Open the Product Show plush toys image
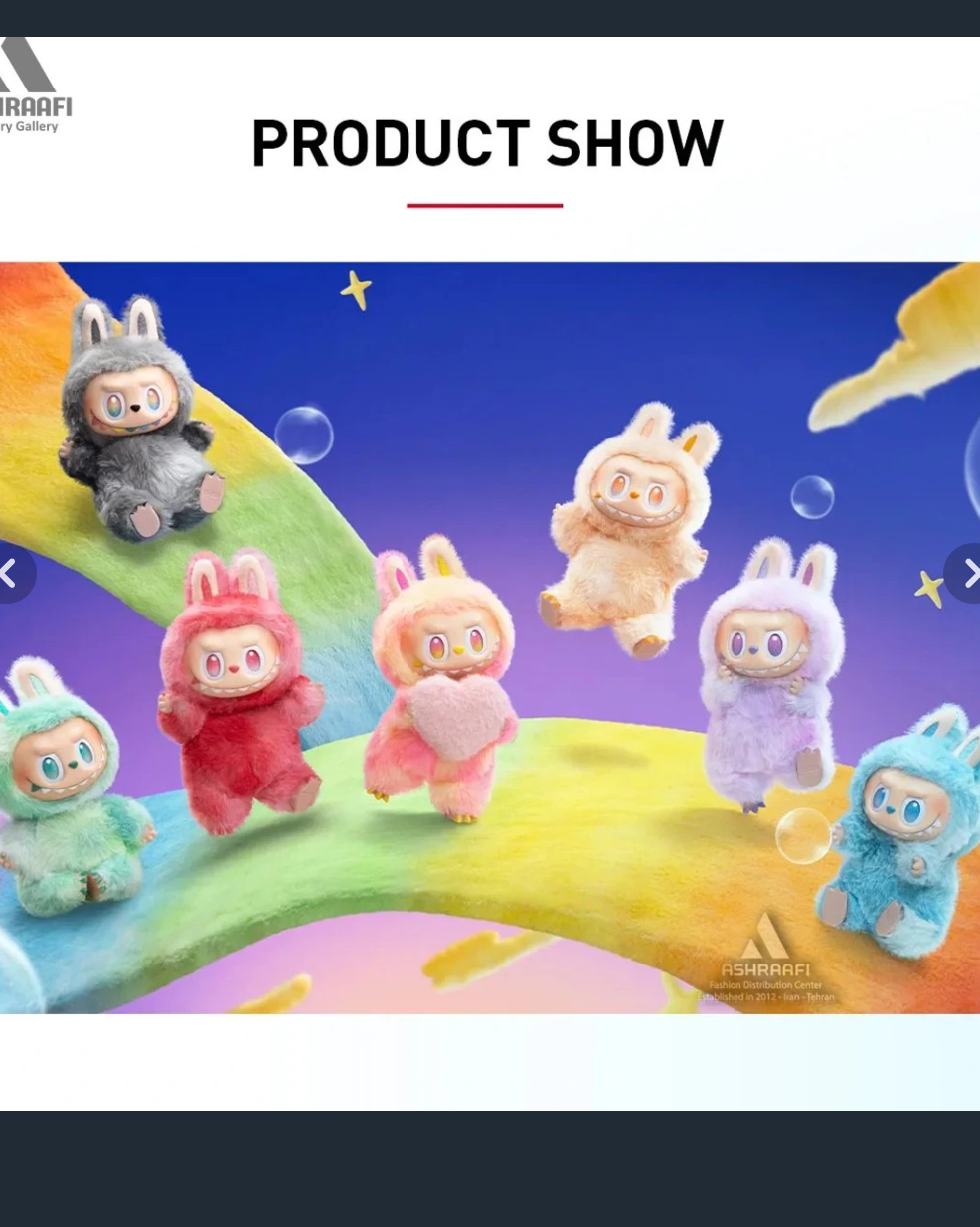The image size is (980, 1227). coord(489,636)
